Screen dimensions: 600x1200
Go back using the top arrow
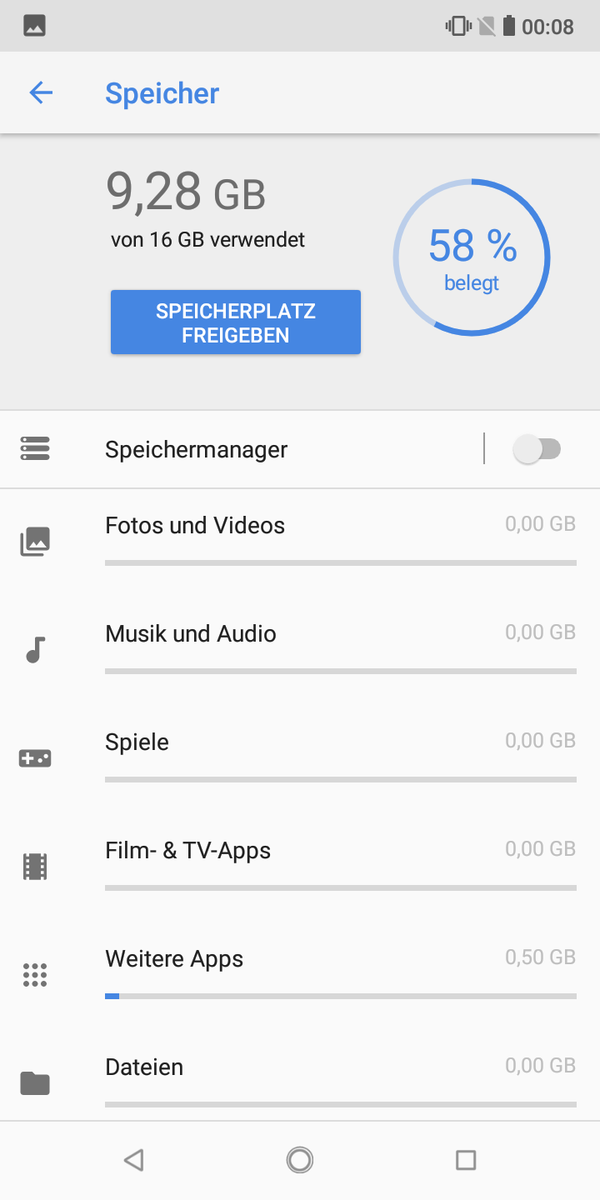point(41,93)
